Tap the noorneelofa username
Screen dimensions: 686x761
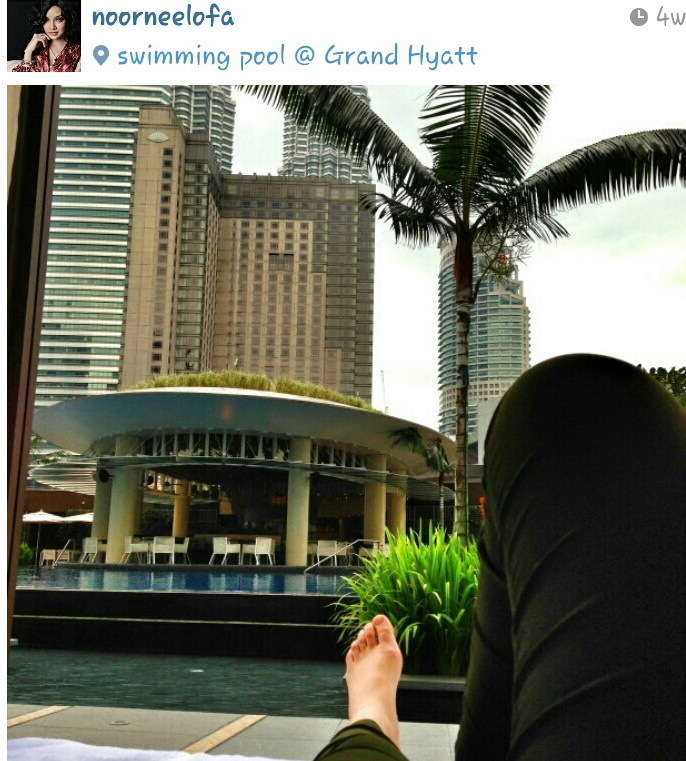point(162,17)
